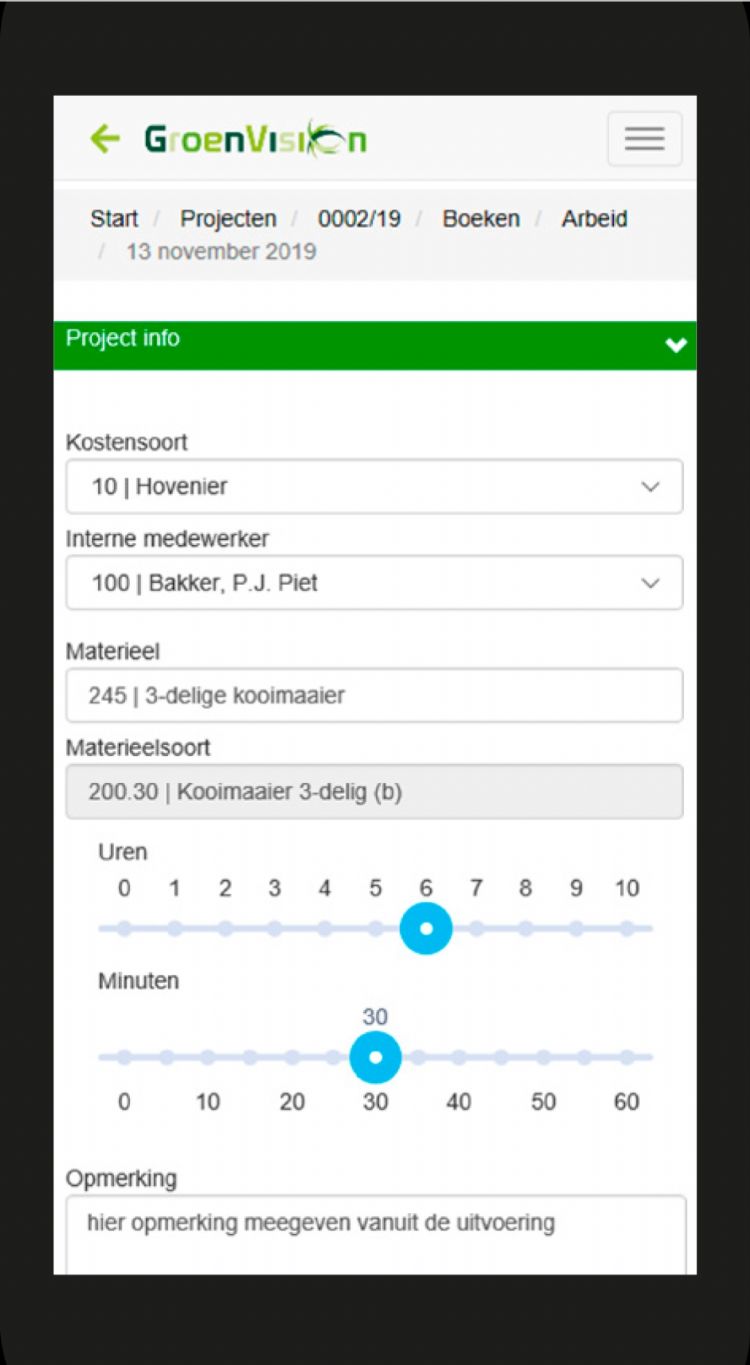Open the Projecten breadcrumb
The height and width of the screenshot is (1365, 750).
point(228,219)
